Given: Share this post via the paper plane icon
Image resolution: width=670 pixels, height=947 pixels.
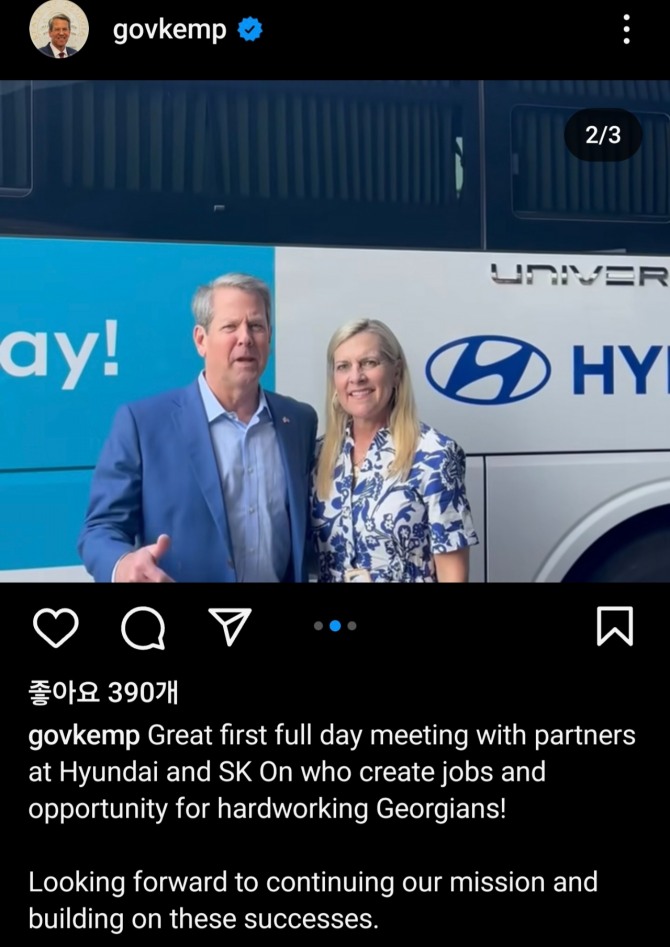Looking at the screenshot, I should coord(229,626).
